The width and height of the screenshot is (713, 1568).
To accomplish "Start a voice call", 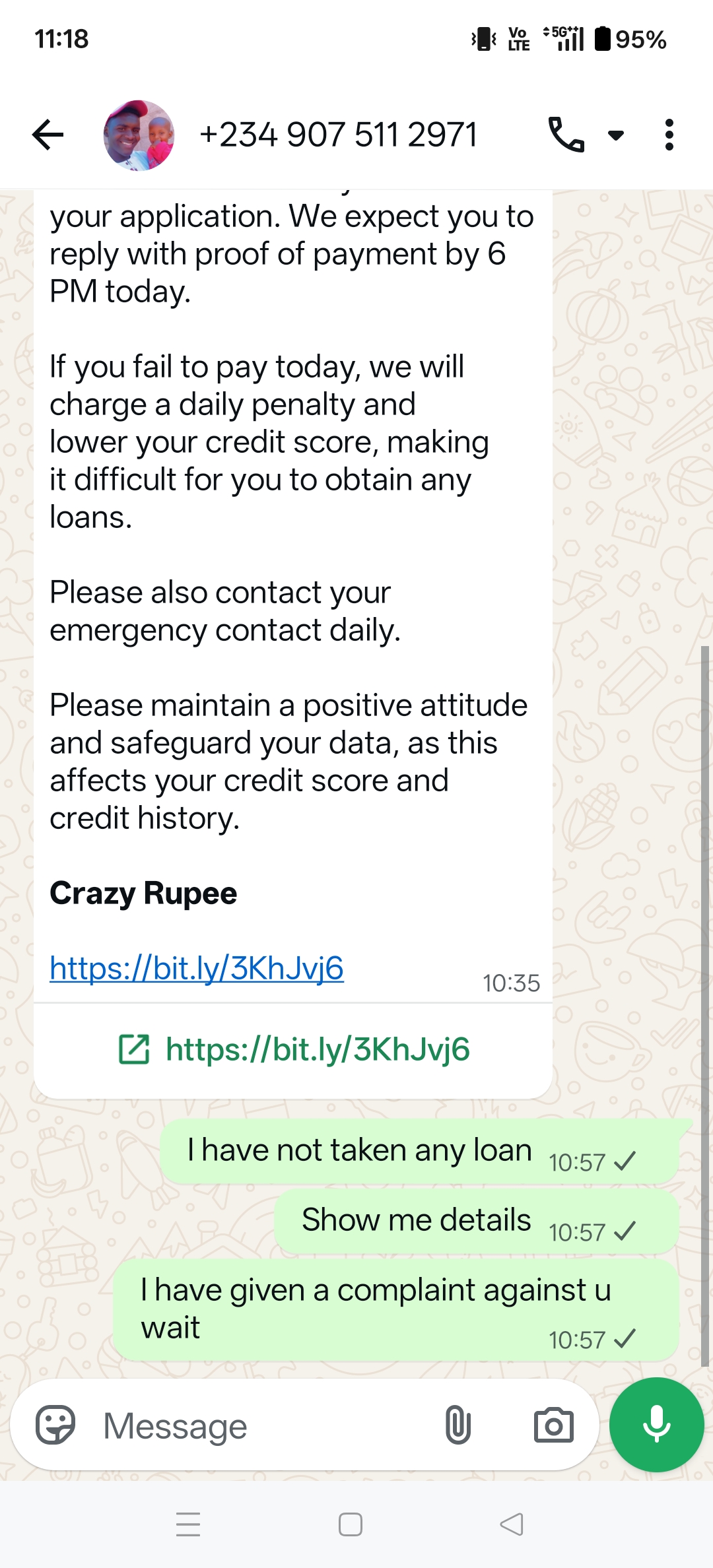I will pyautogui.click(x=566, y=135).
